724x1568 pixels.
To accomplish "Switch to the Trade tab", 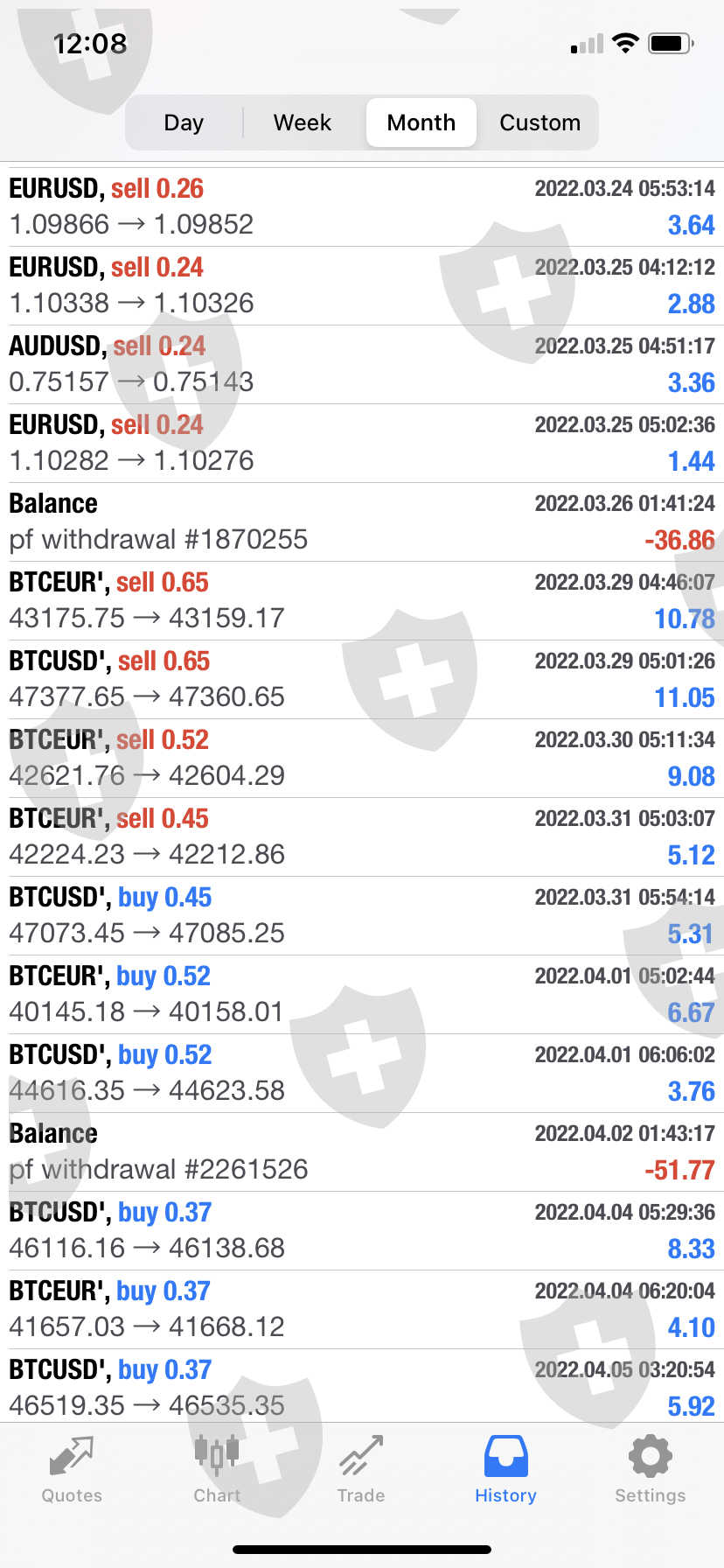I will point(361,1469).
